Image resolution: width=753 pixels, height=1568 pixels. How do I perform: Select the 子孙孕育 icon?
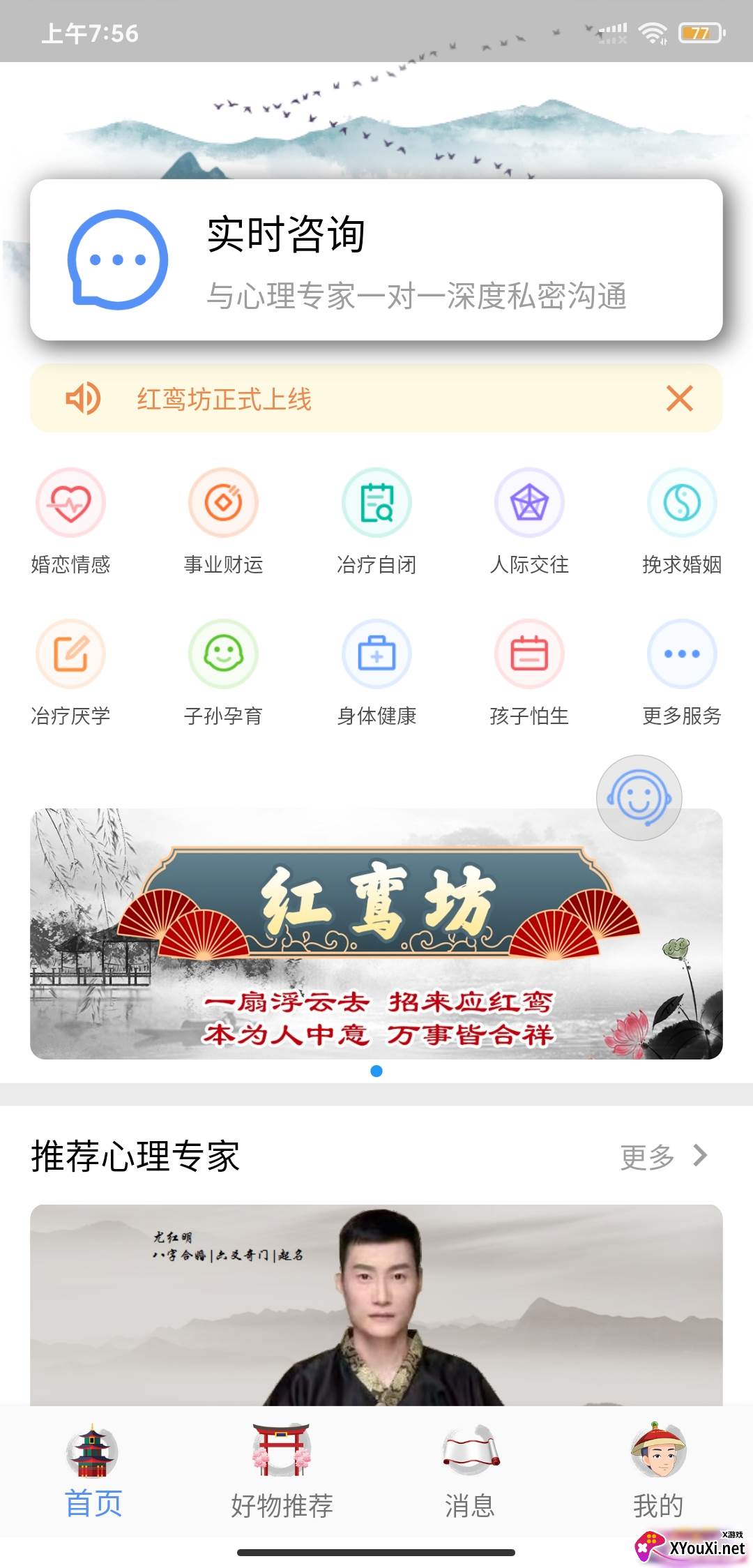point(223,654)
